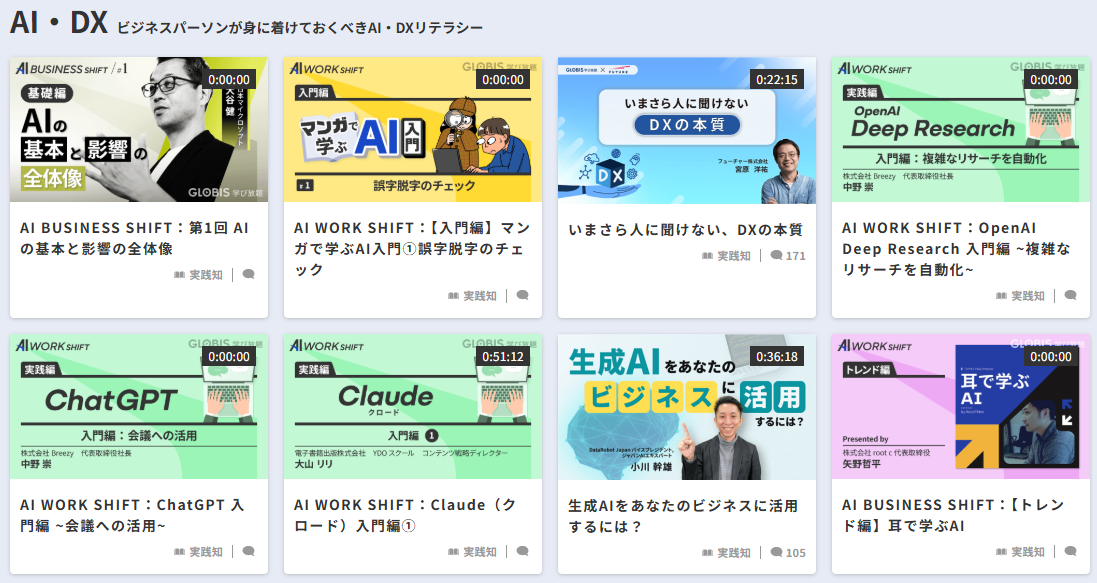Open the マンガで学ぶAI入門① 誤字脱字のチェック course card

coord(412,130)
